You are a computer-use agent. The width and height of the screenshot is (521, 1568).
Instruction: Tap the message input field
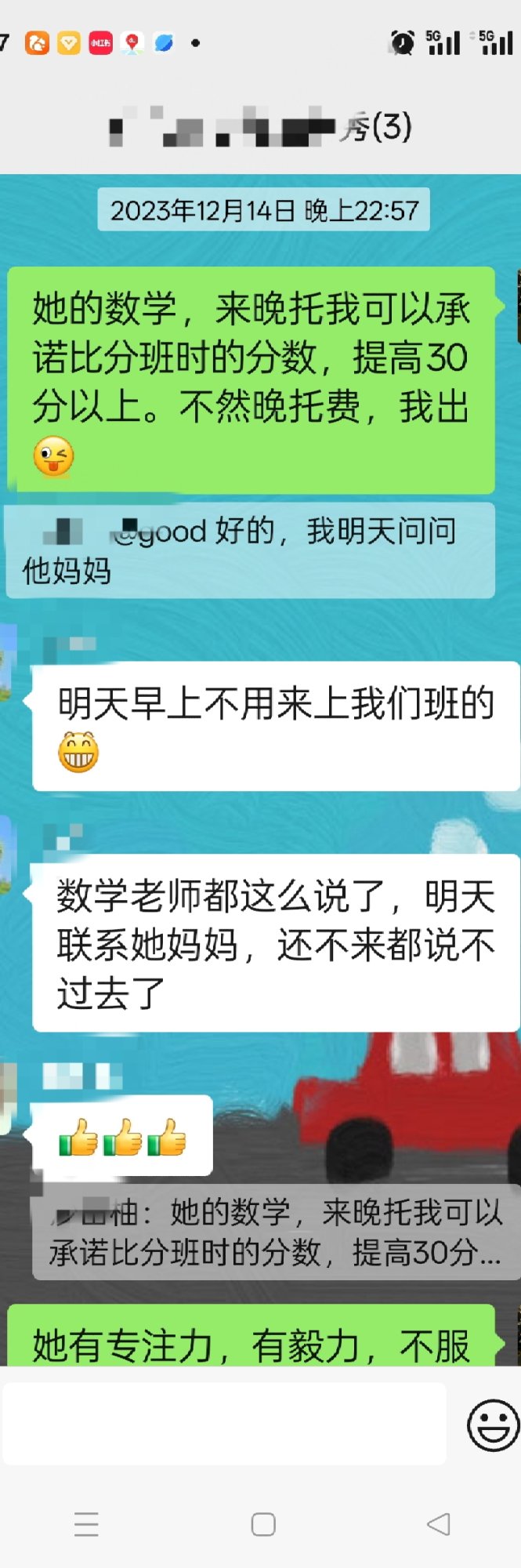click(x=224, y=1423)
